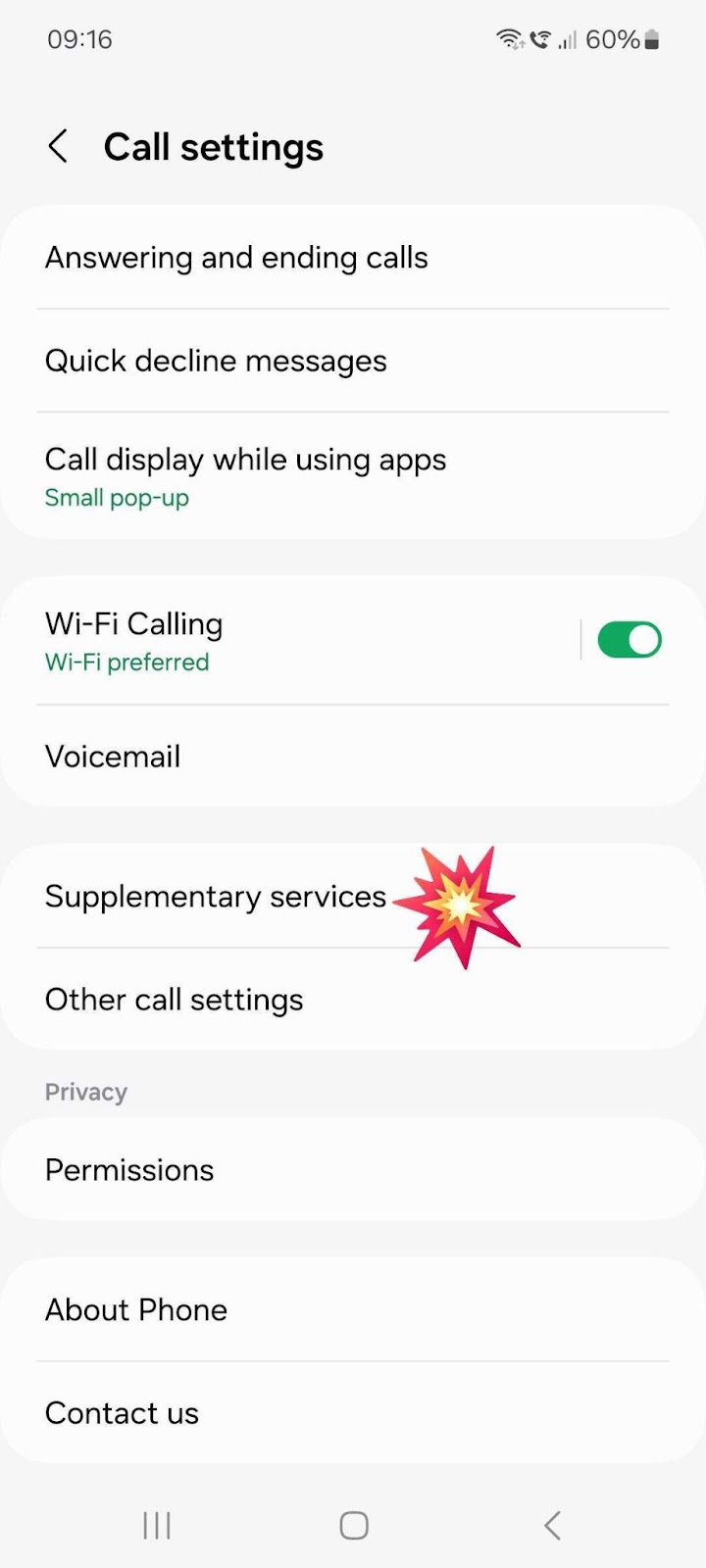Open Supplementary services
The height and width of the screenshot is (1568, 706).
(x=353, y=897)
